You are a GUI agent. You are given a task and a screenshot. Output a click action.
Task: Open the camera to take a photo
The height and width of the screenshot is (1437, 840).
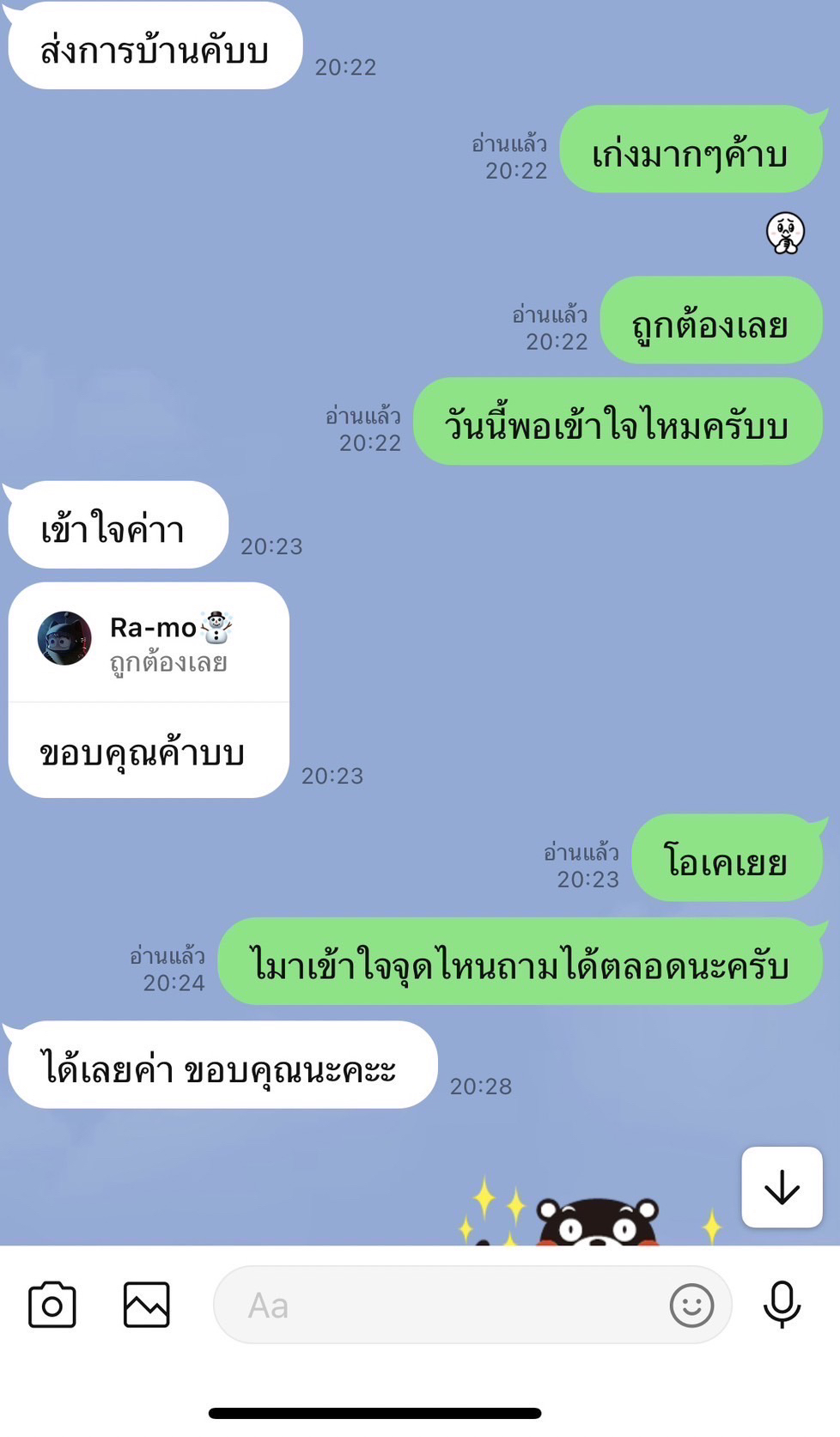click(x=52, y=1305)
